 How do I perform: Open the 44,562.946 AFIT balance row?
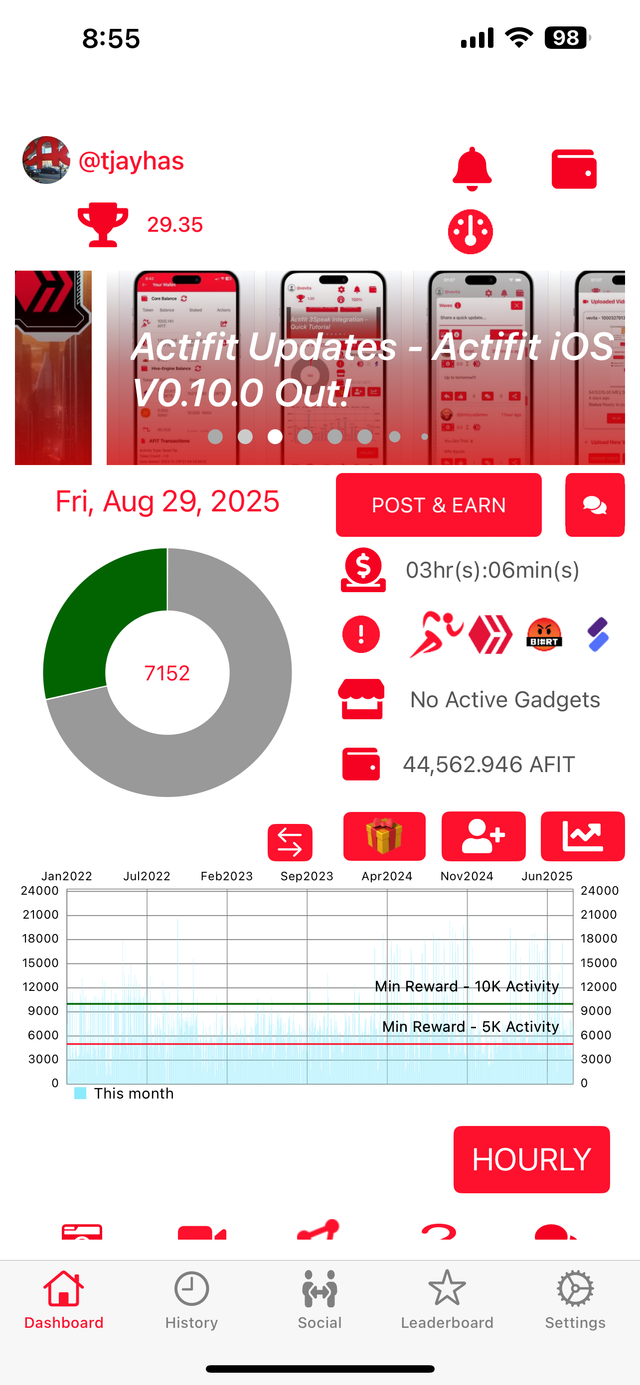[x=488, y=765]
